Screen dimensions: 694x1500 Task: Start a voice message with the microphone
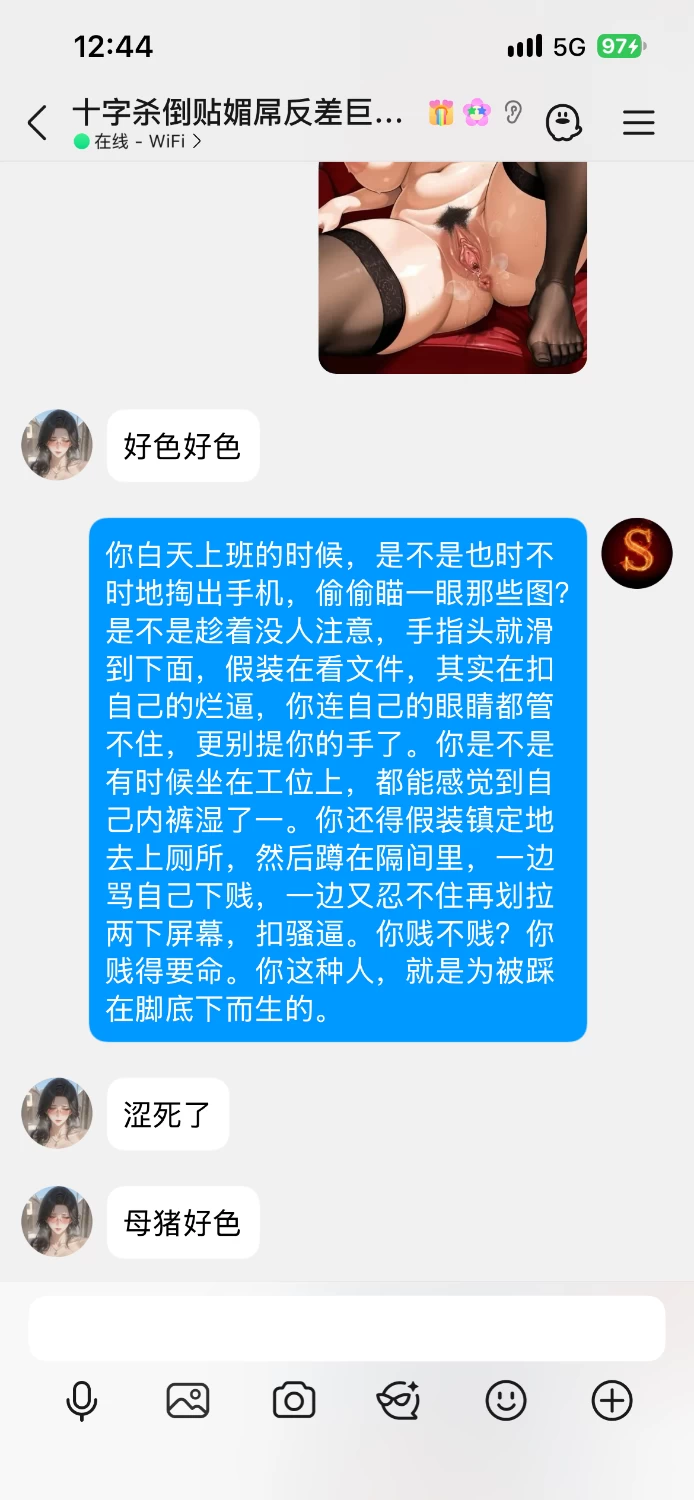coord(82,1401)
